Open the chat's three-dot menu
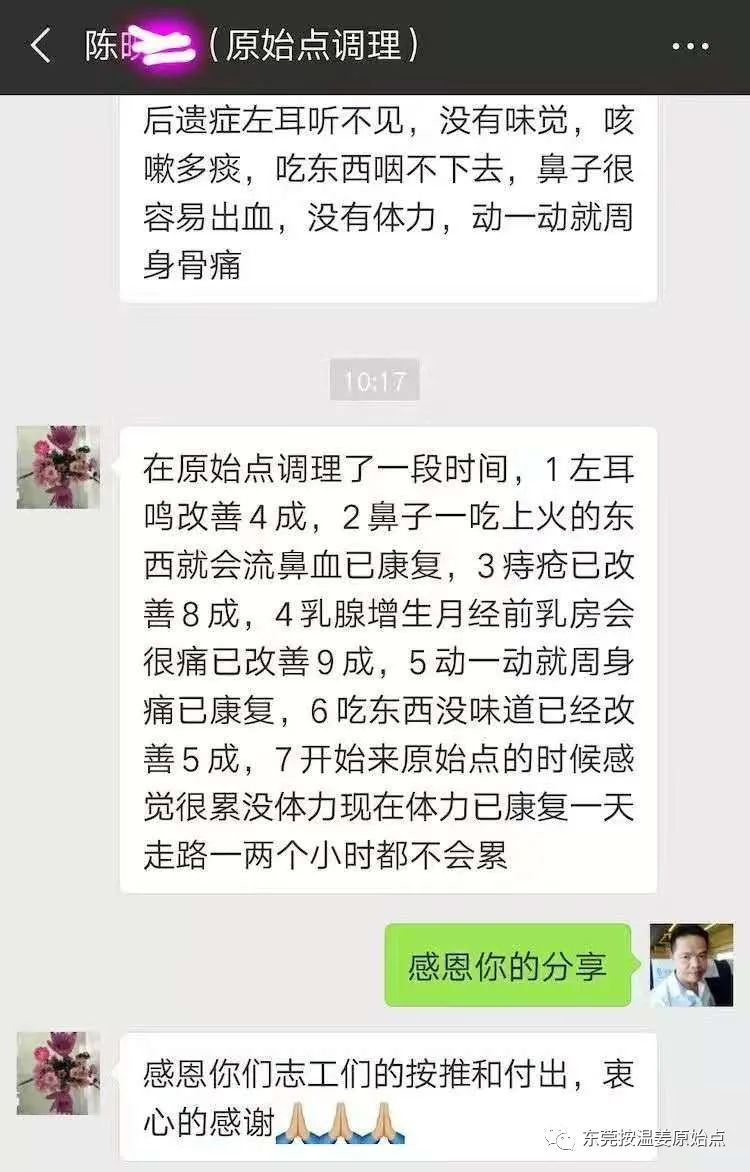The width and height of the screenshot is (750, 1172). 690,47
